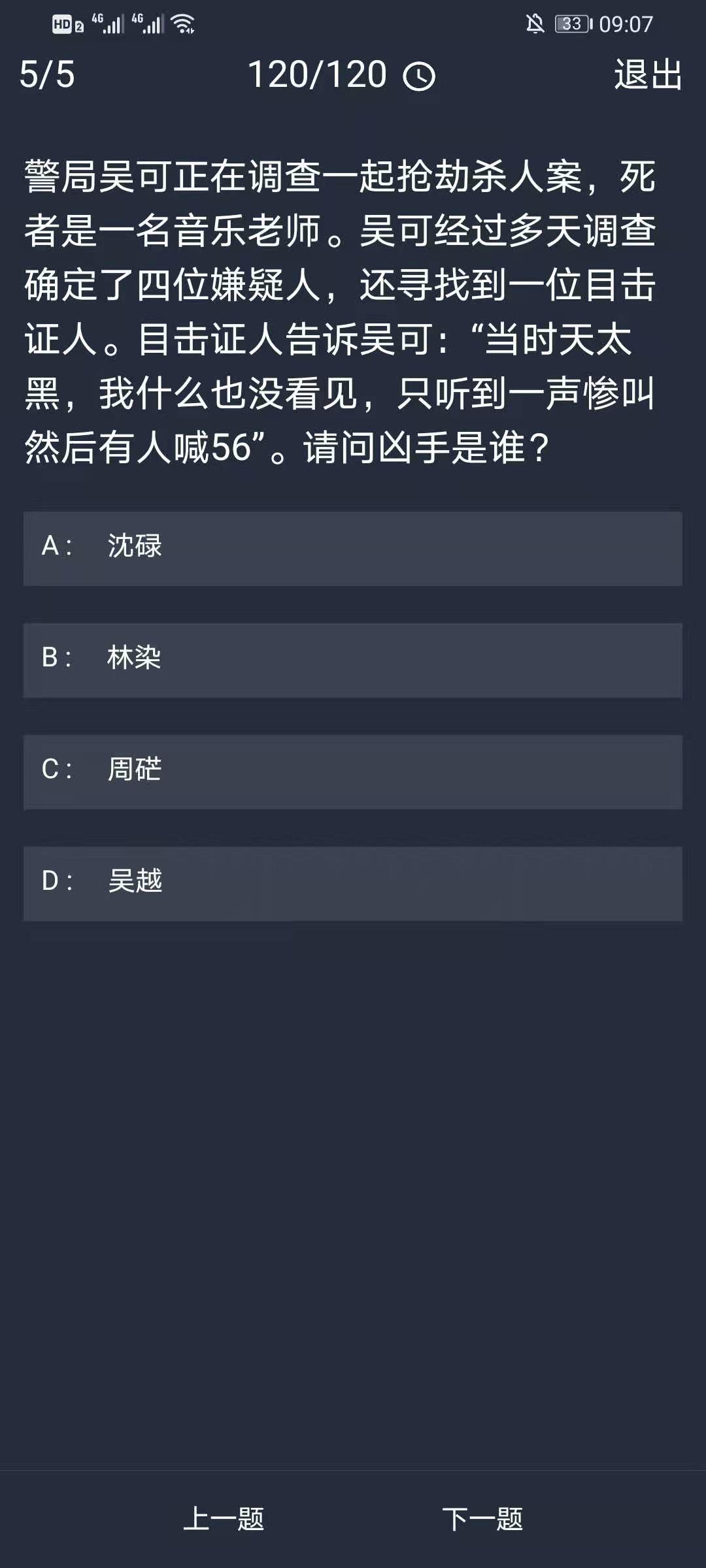
Task: Select answer A: 沈碌
Action: pos(353,548)
